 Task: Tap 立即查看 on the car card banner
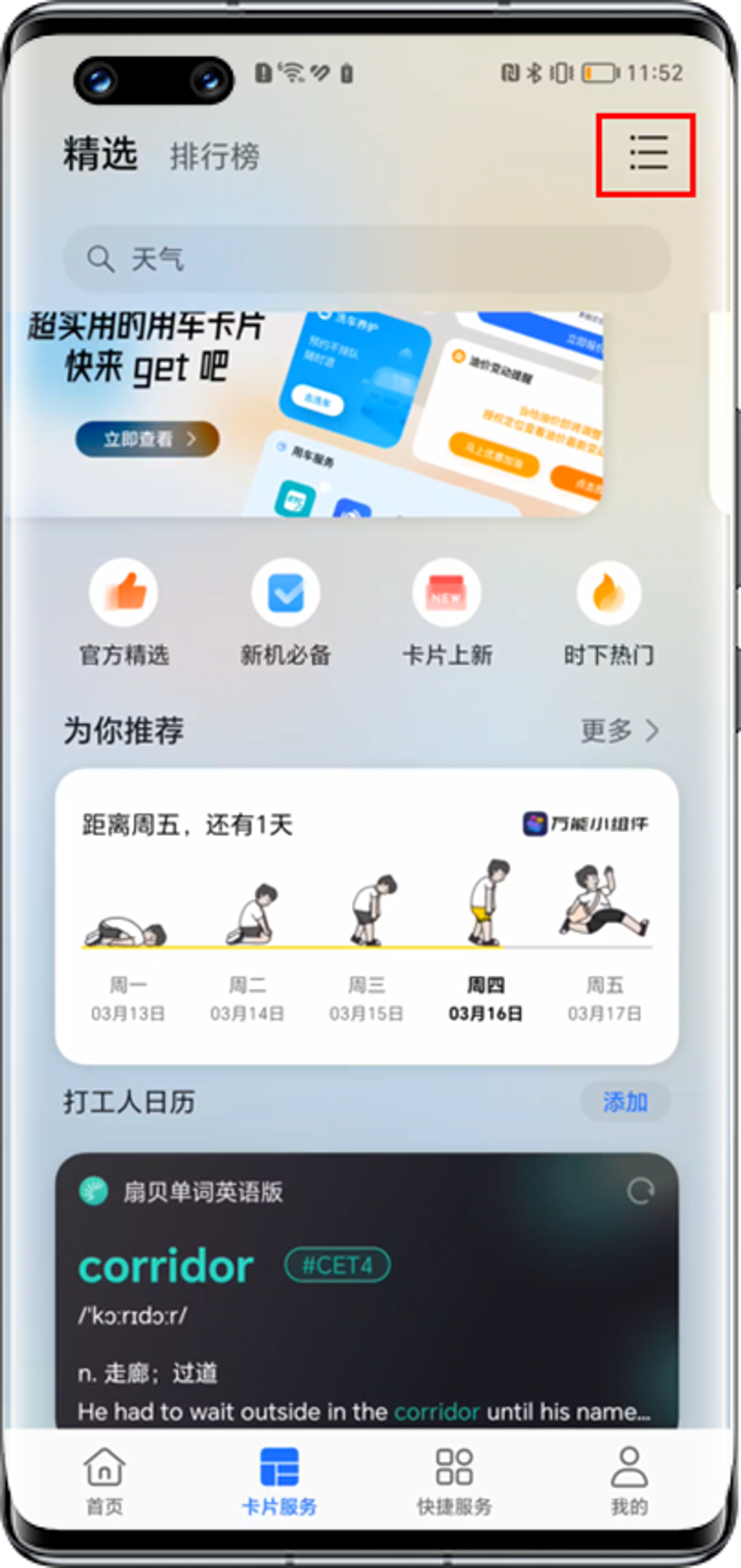coord(147,439)
